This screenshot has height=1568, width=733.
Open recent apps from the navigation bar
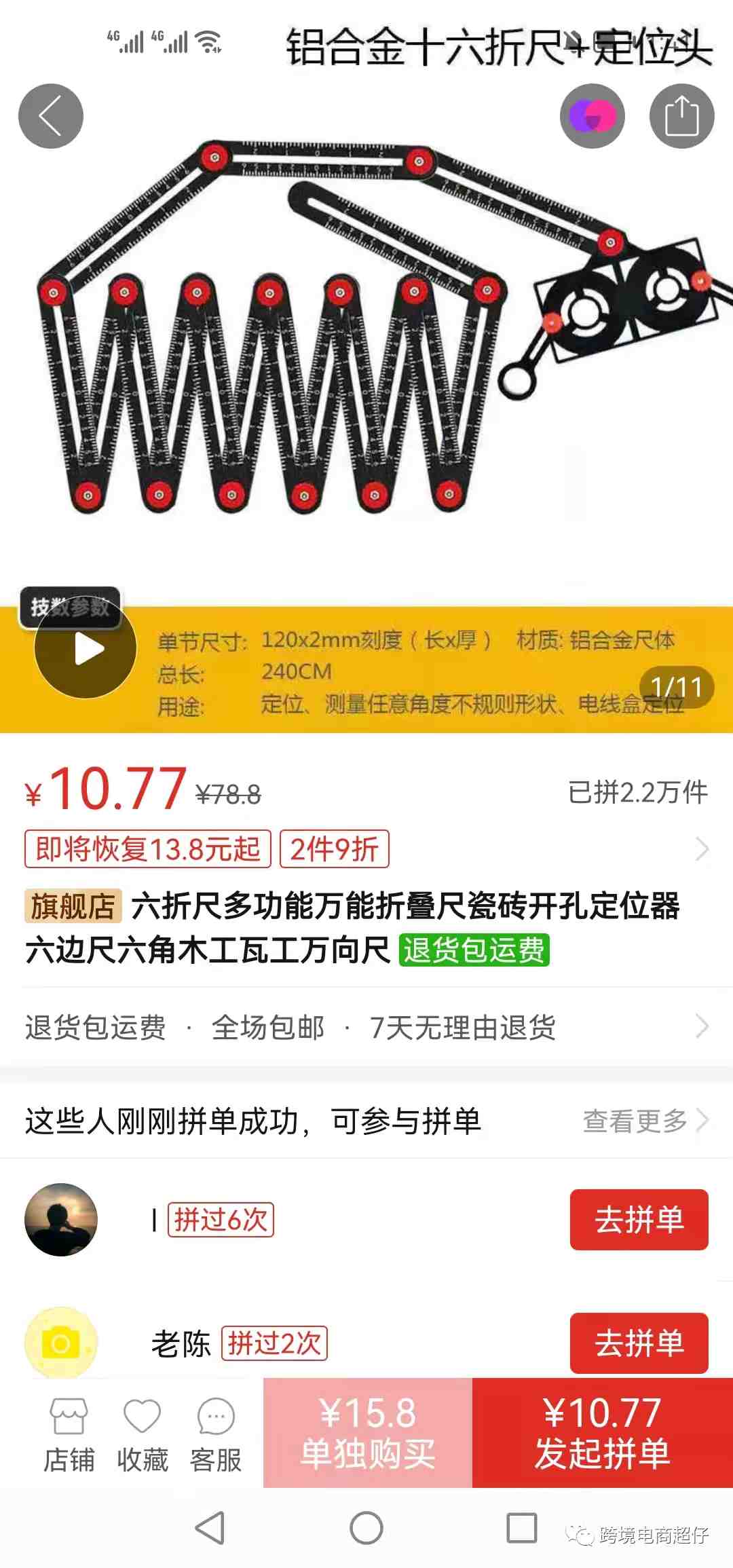click(x=522, y=1529)
